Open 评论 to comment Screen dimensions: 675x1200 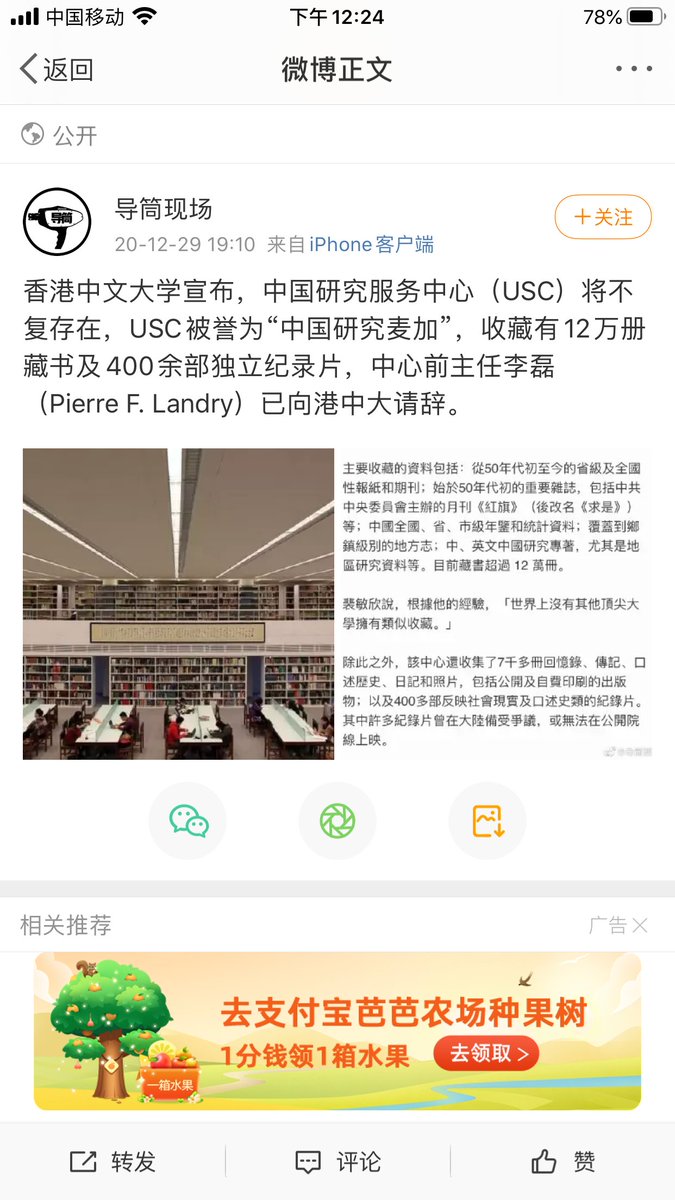pyautogui.click(x=338, y=1161)
